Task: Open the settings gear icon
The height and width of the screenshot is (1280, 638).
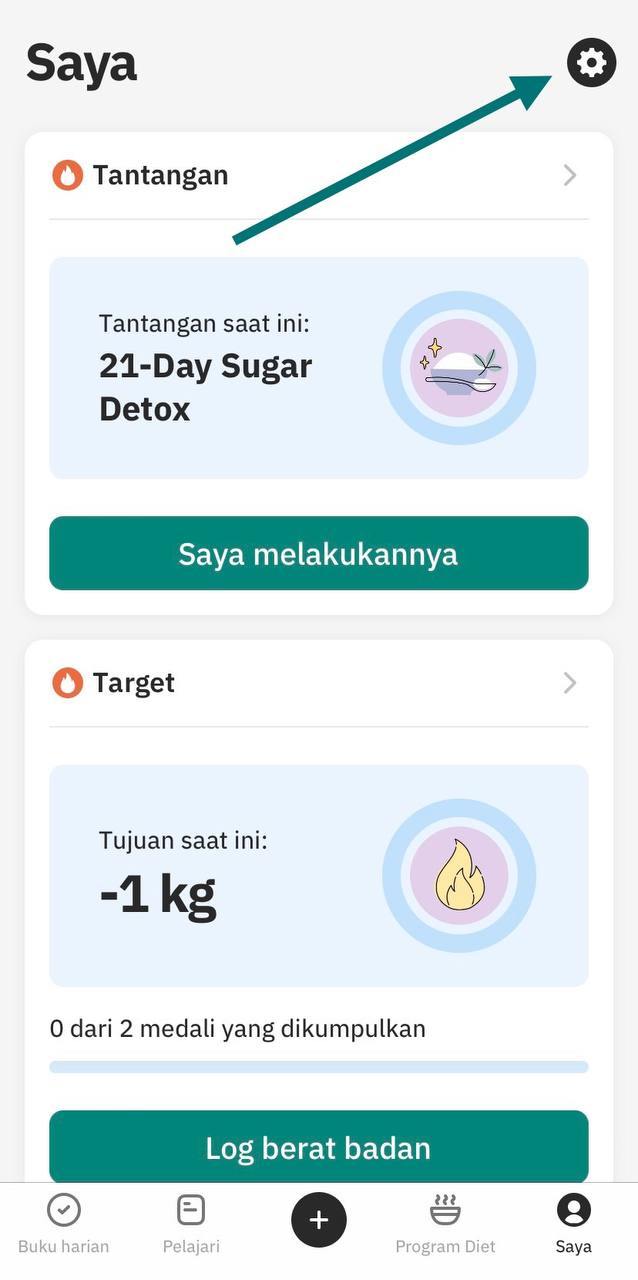Action: 591,62
